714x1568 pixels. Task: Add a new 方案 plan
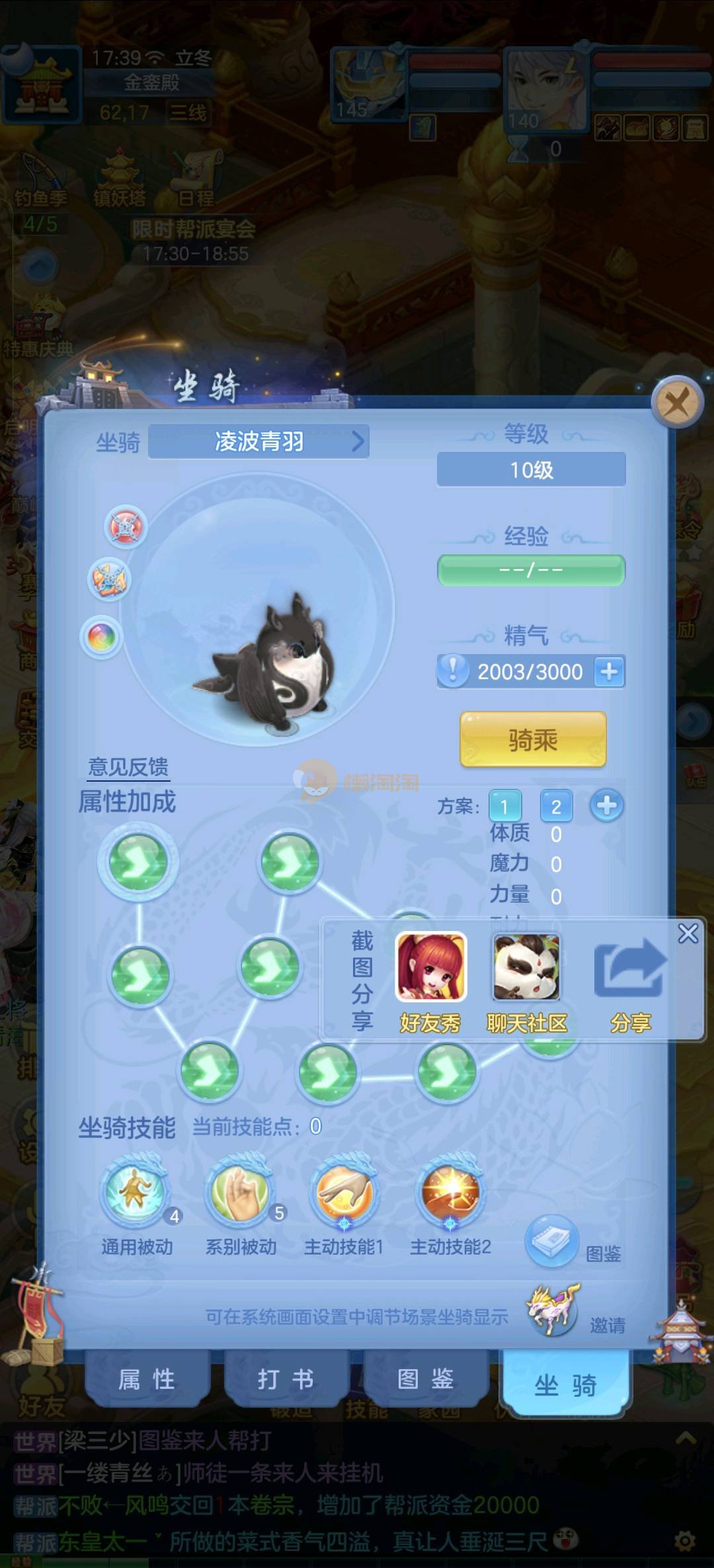point(606,805)
